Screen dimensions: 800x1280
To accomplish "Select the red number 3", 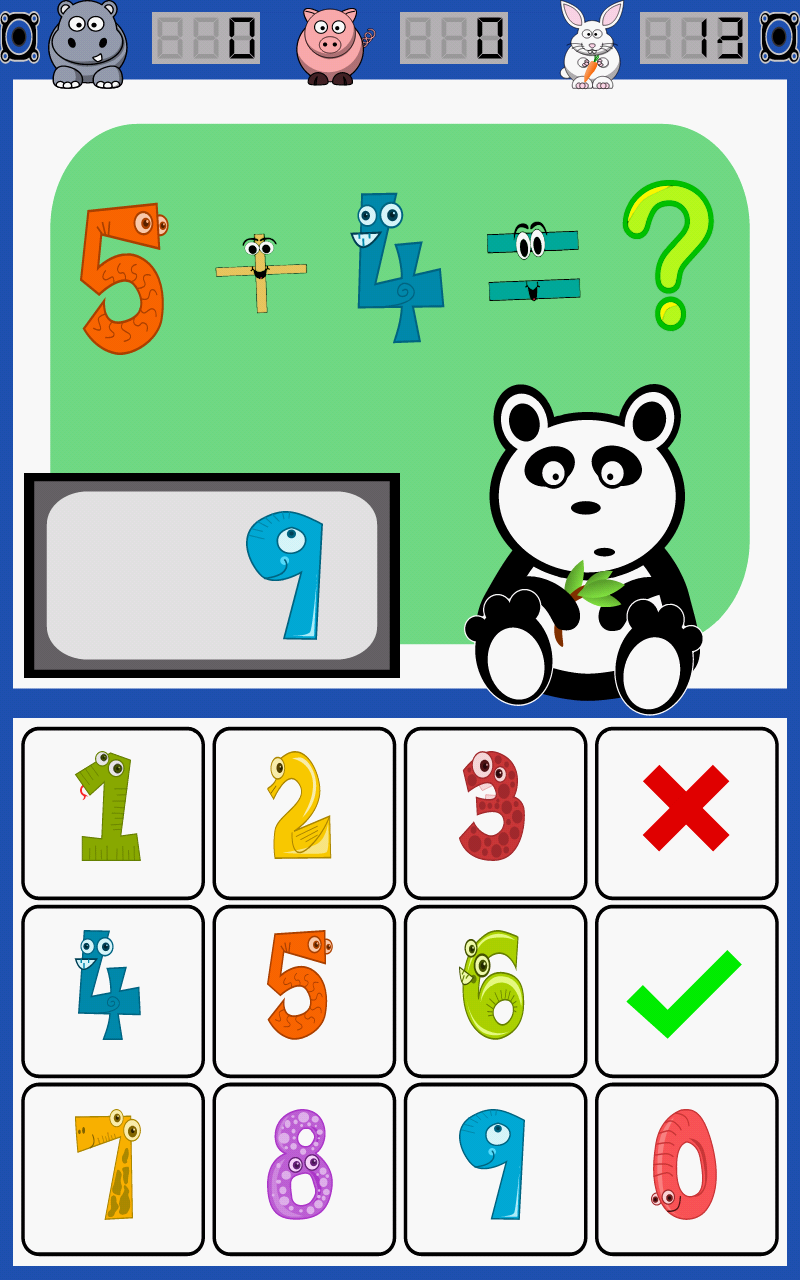I will click(x=494, y=810).
